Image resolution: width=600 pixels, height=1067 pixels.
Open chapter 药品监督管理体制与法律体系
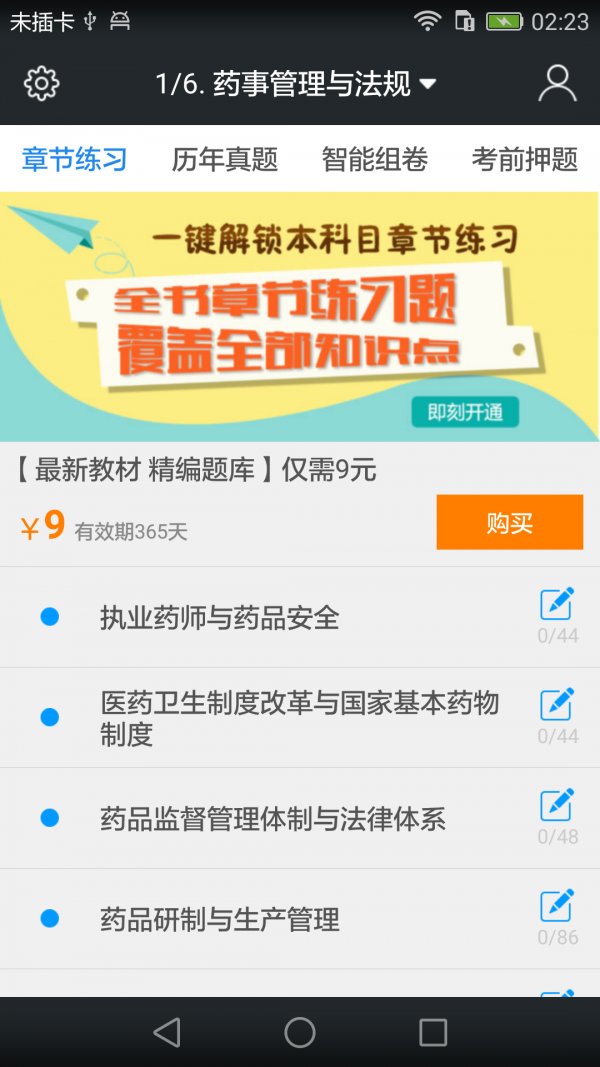point(273,819)
